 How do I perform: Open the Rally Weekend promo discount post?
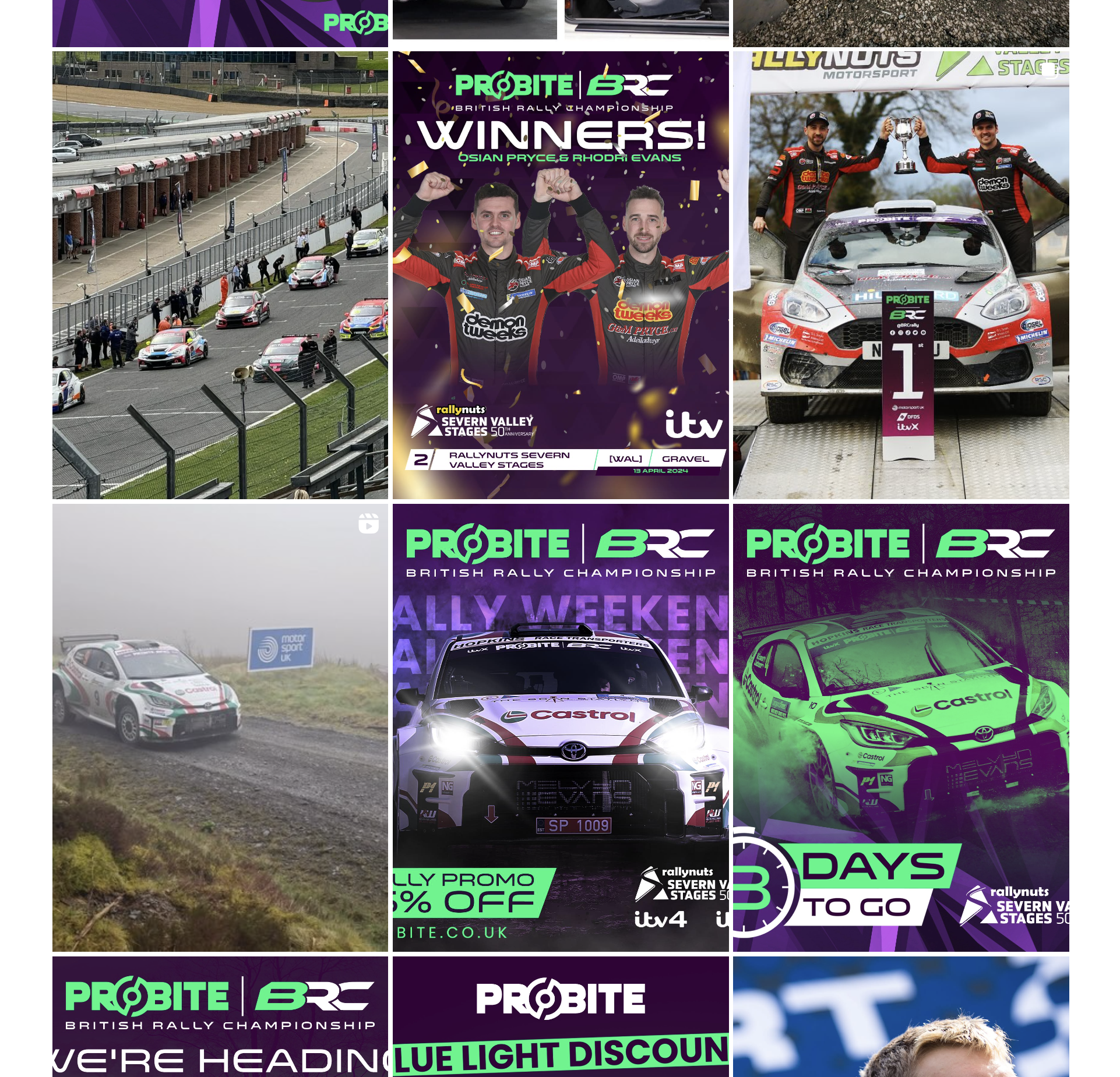560,728
